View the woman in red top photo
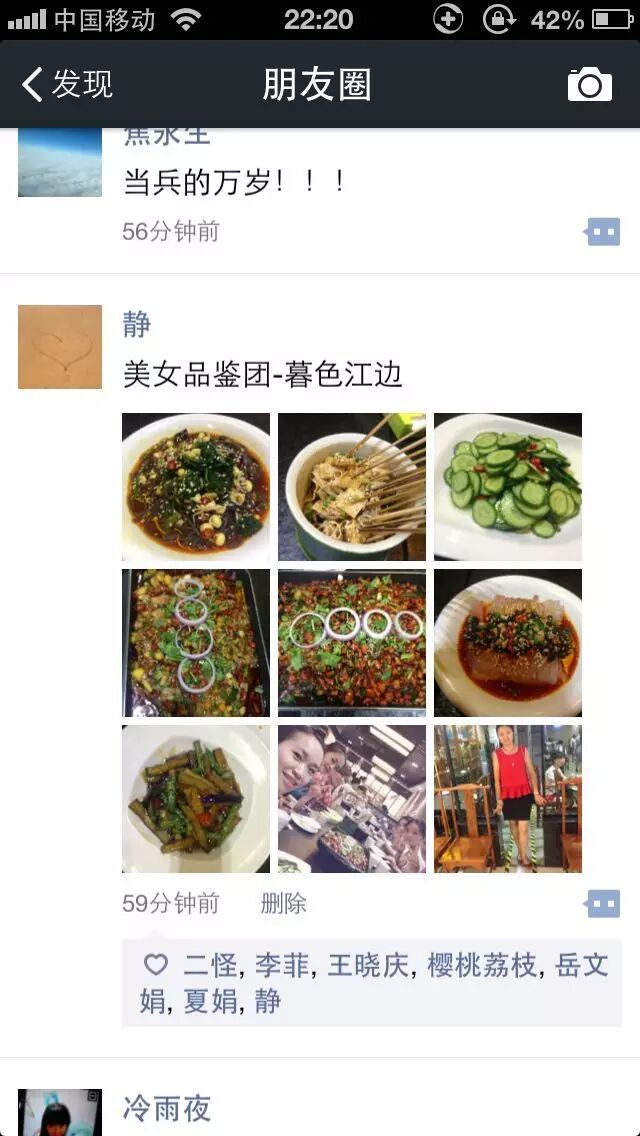This screenshot has width=640, height=1136. (x=508, y=799)
